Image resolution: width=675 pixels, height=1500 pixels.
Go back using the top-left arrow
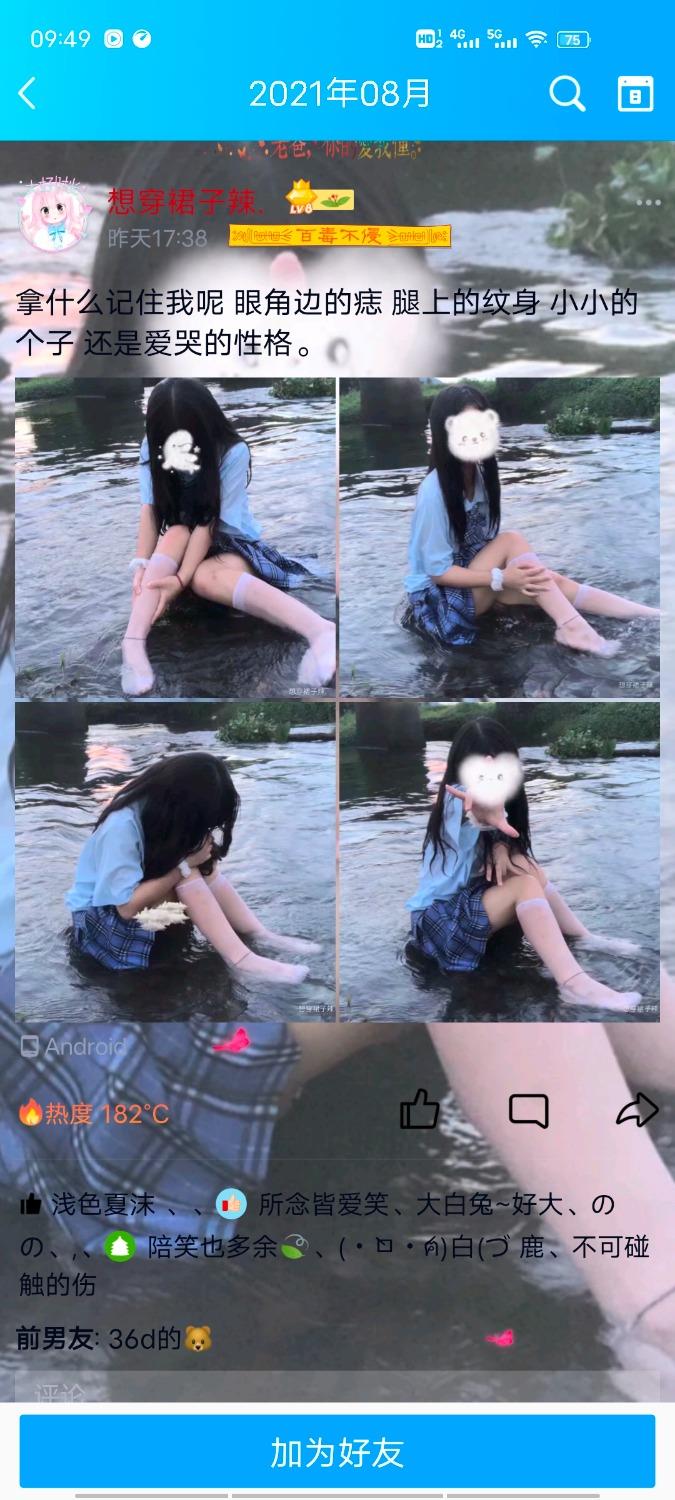(x=28, y=94)
